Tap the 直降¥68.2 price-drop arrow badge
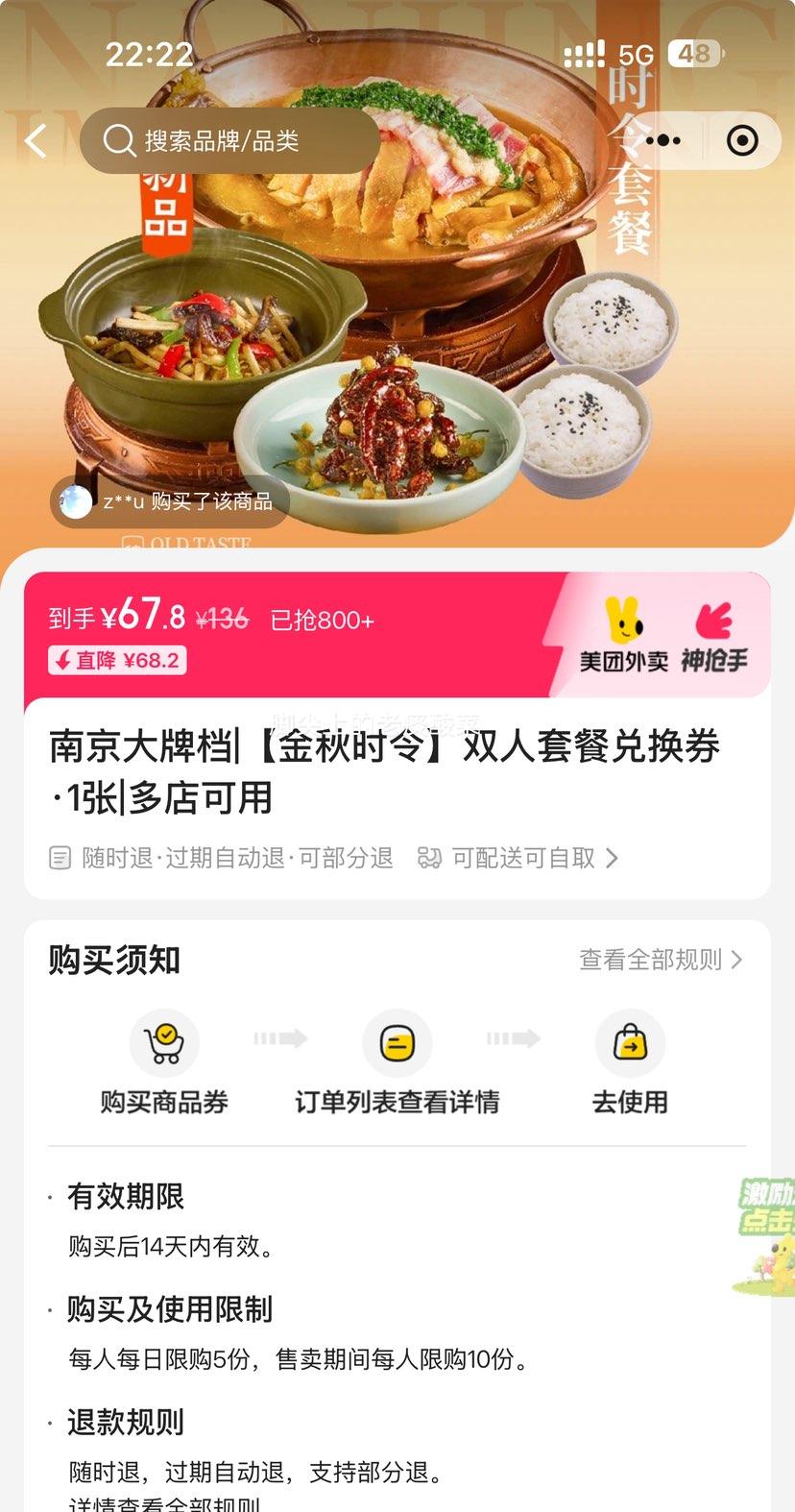 point(116,660)
